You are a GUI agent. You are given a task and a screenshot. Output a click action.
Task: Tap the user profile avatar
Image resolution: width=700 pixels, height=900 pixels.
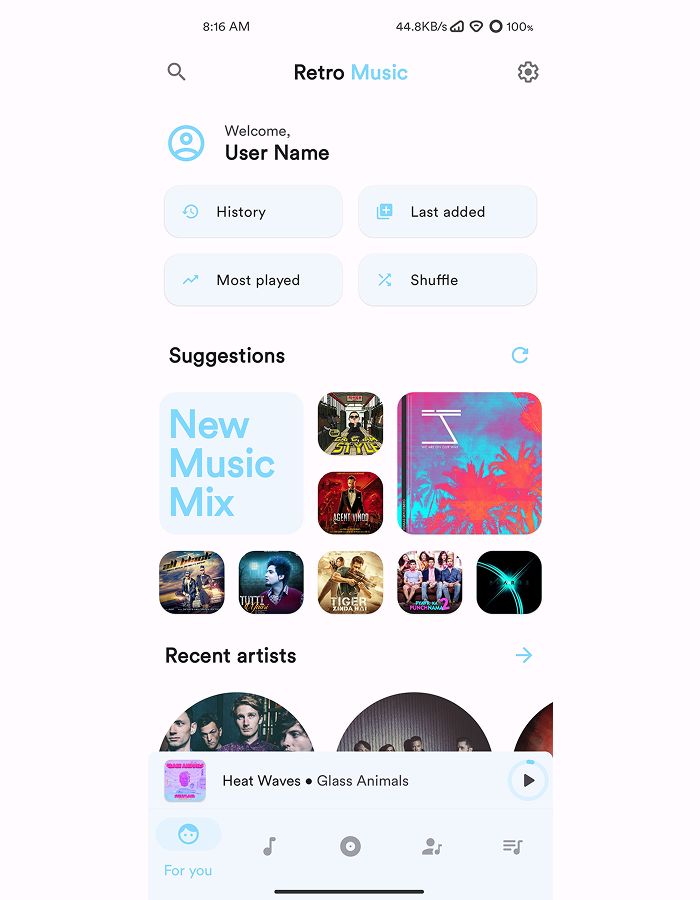[186, 143]
